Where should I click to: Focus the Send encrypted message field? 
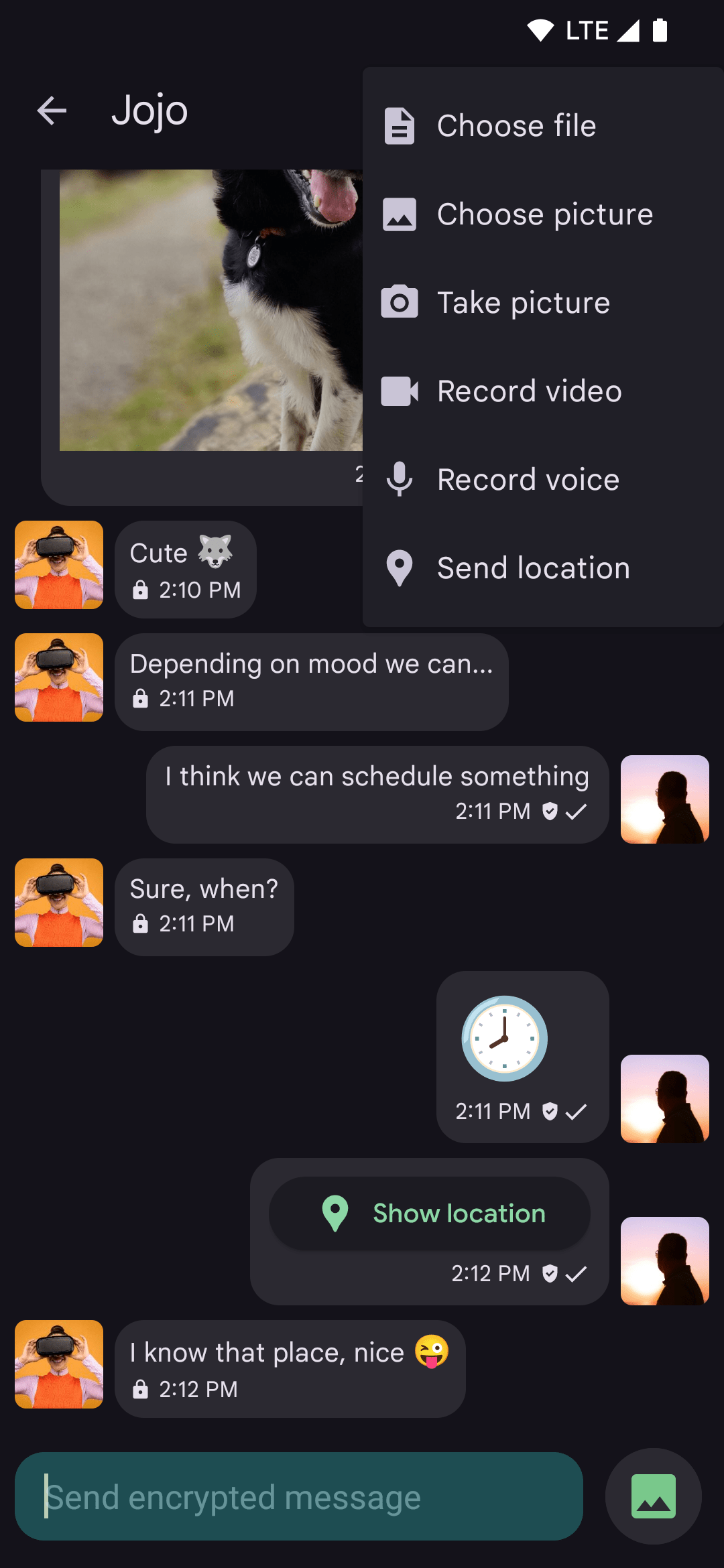point(298,1496)
